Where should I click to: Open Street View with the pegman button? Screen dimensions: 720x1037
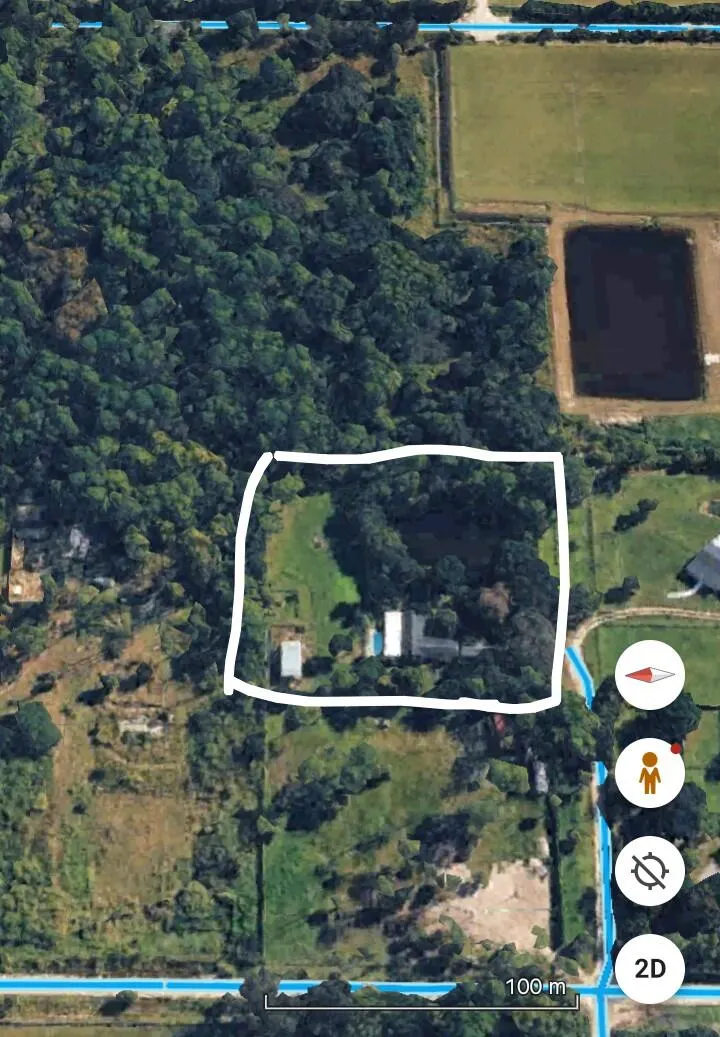point(650,772)
